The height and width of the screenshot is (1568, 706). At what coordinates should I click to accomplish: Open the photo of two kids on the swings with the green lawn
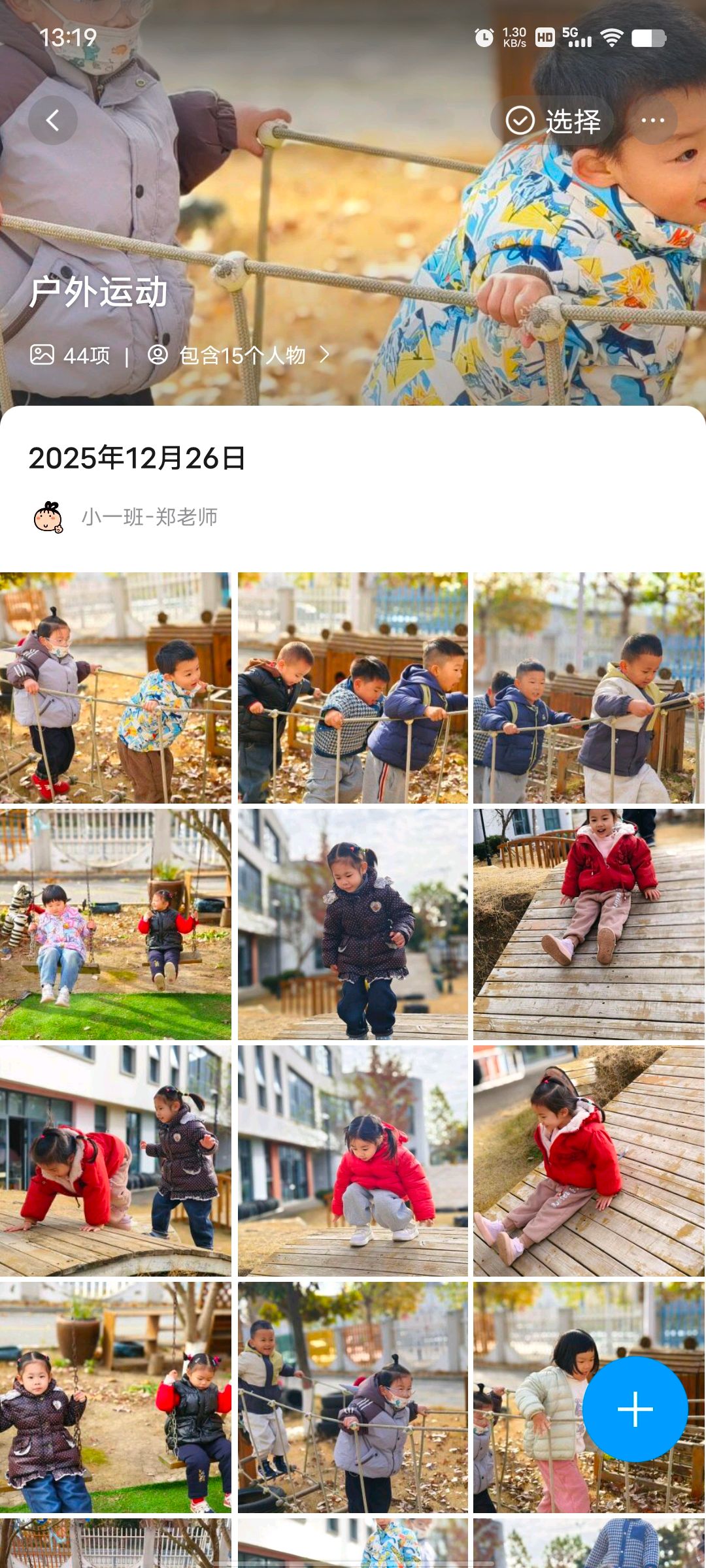pyautogui.click(x=115, y=924)
